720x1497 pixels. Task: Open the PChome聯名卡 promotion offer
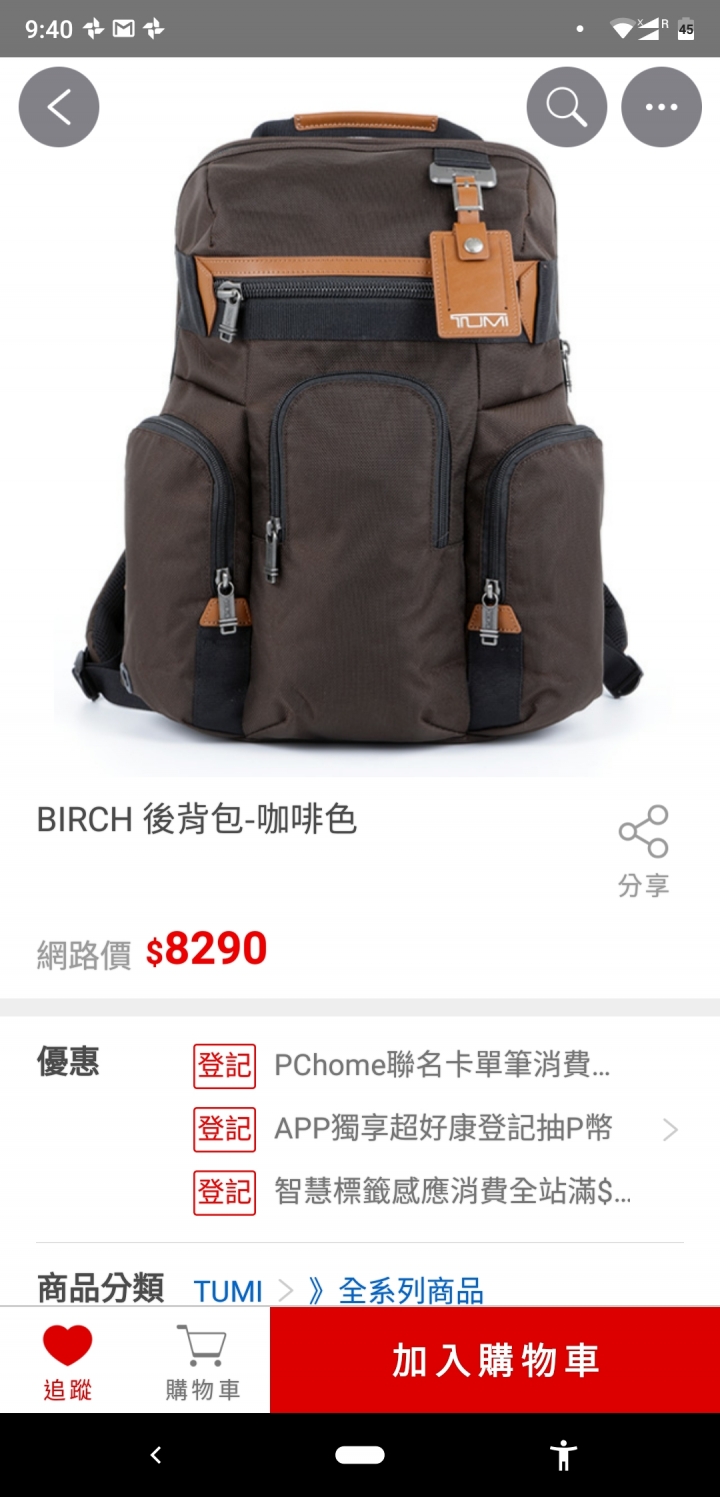[x=440, y=1066]
